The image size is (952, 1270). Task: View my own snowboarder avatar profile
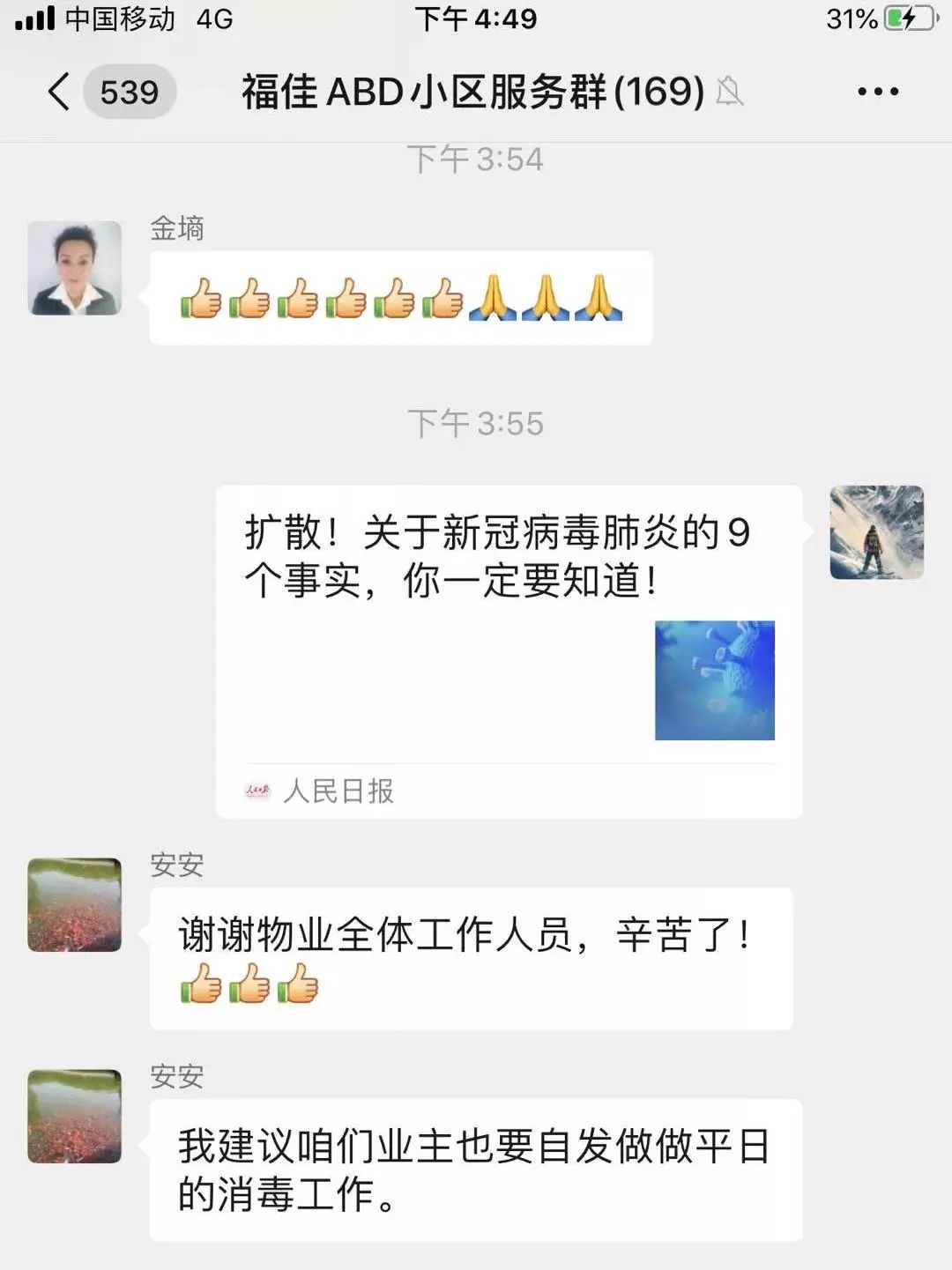(x=876, y=532)
